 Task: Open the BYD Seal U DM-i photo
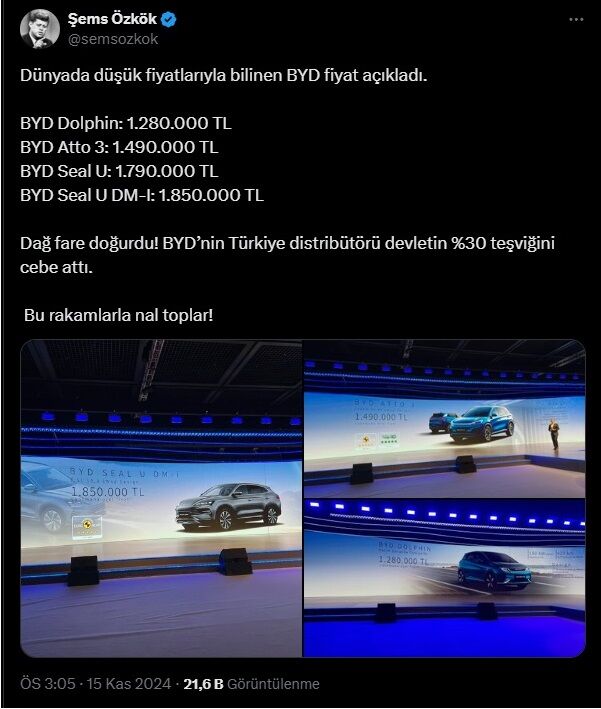click(161, 497)
